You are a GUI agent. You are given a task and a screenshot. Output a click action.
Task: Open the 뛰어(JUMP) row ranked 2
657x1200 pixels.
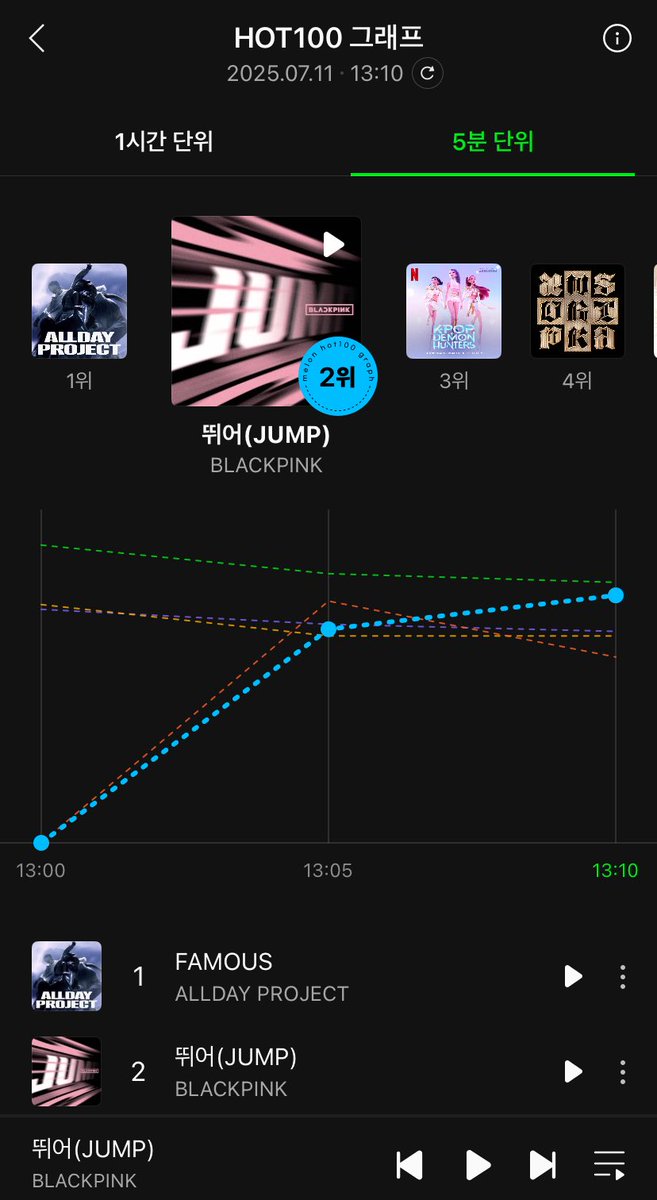pos(328,1072)
